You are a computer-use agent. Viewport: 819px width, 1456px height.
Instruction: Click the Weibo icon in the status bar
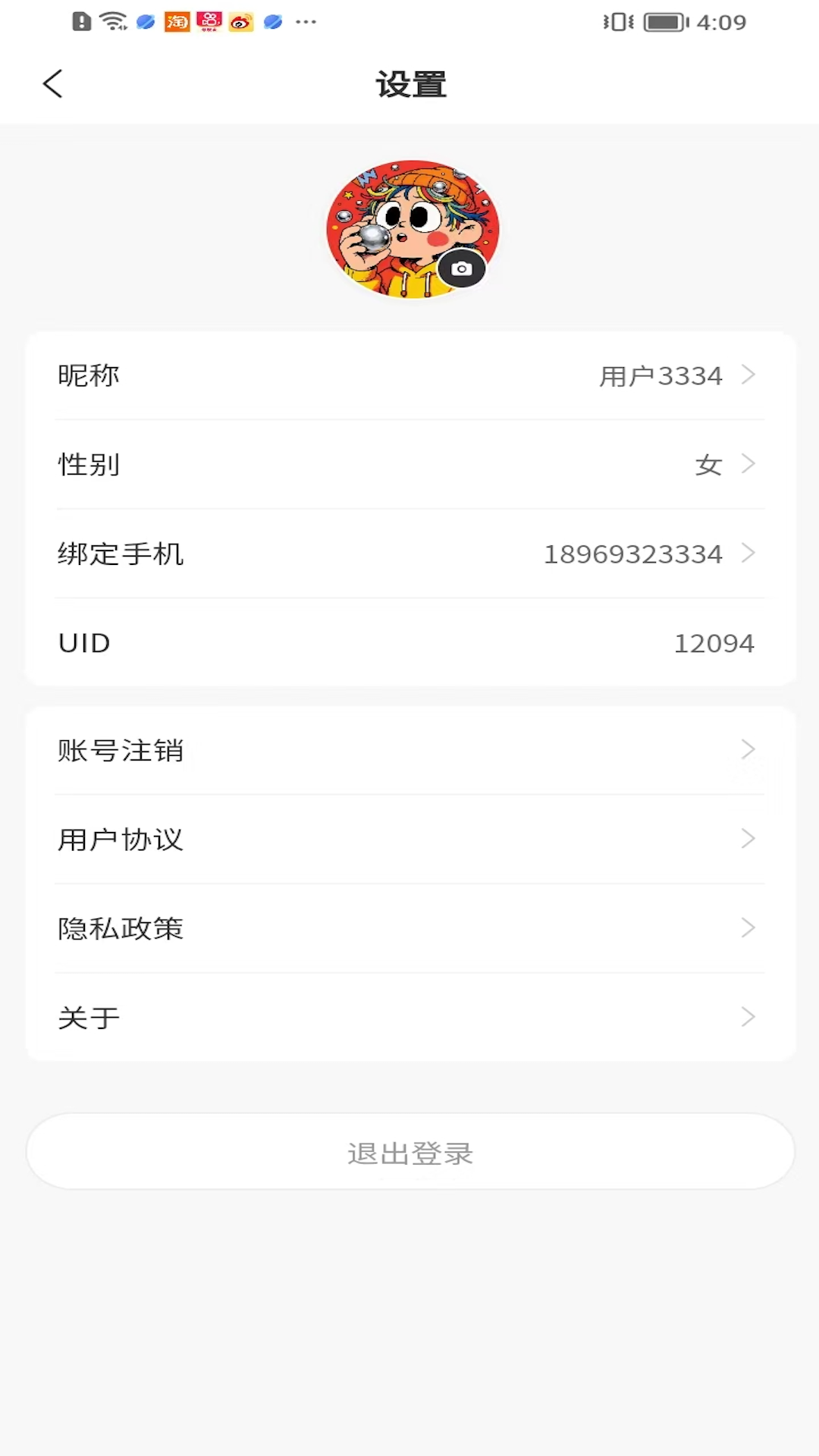coord(241,22)
